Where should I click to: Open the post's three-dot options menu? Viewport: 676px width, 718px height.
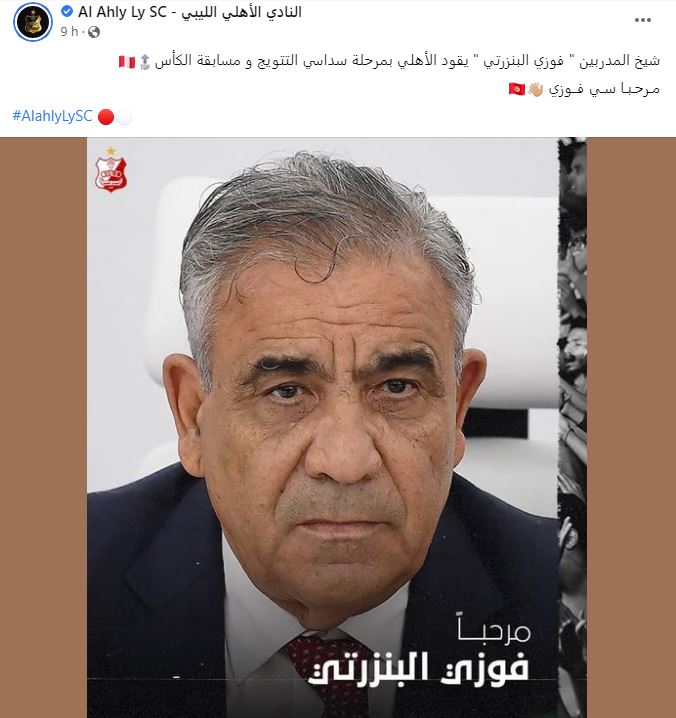(638, 21)
